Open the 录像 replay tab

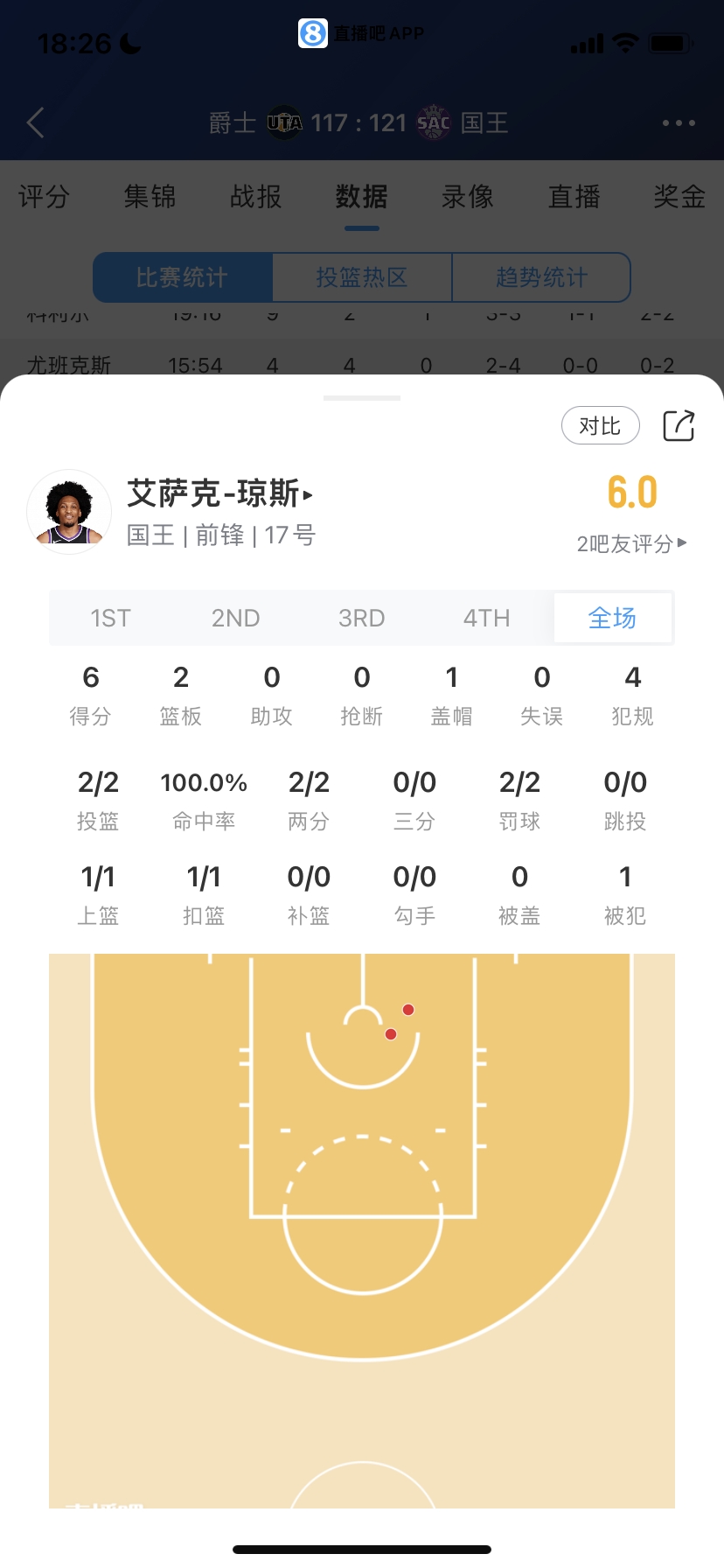click(468, 197)
